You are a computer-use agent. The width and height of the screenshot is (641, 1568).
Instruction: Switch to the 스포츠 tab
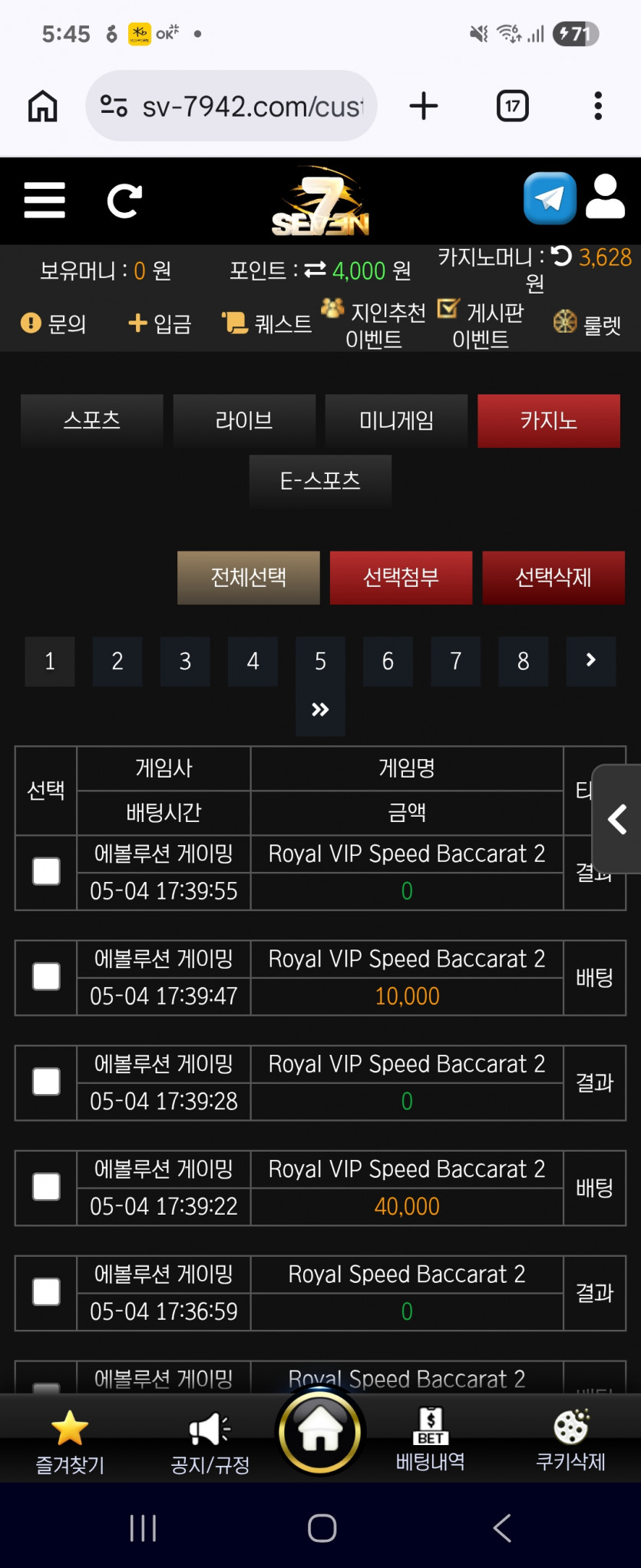tap(92, 420)
